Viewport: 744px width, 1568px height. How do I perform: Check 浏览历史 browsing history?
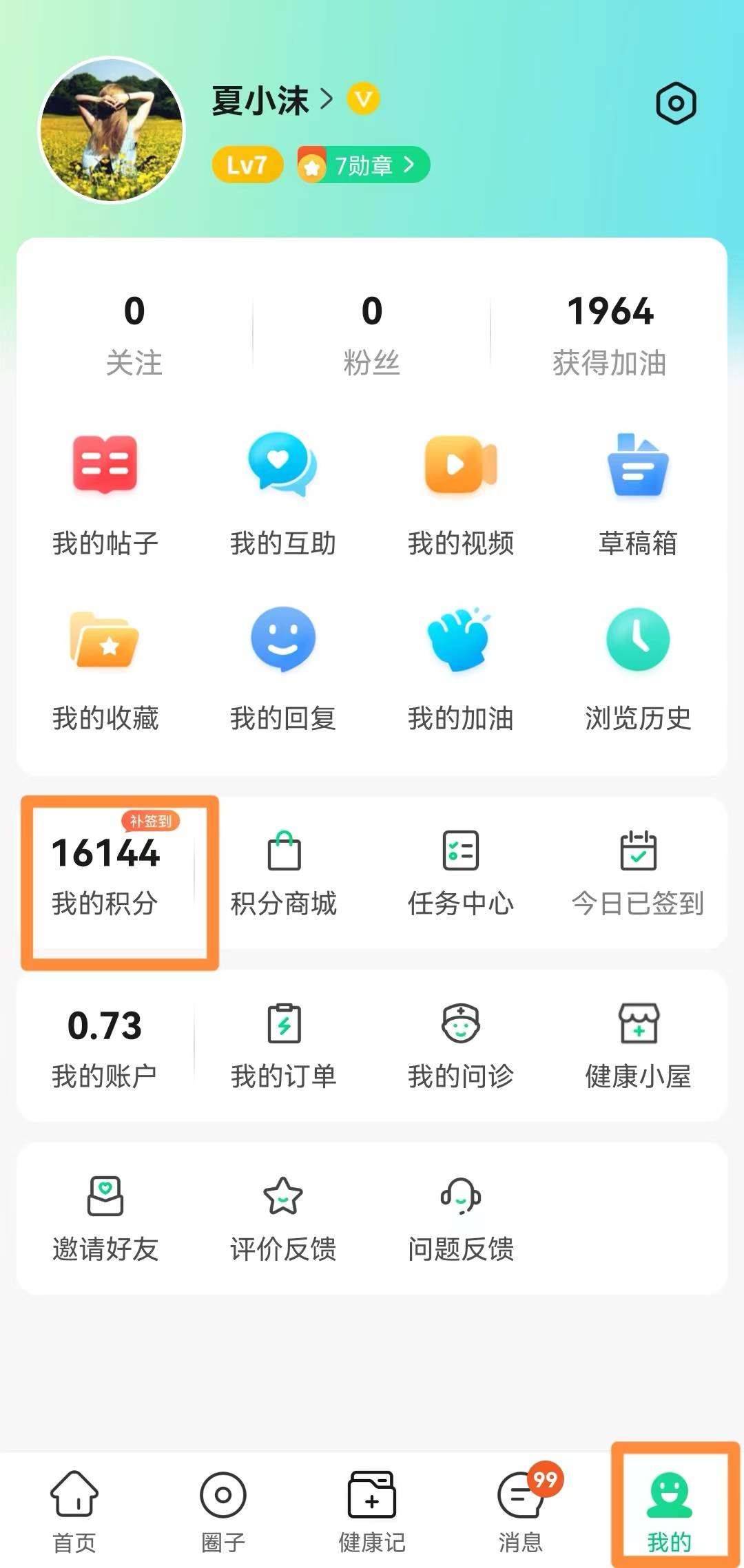(638, 667)
